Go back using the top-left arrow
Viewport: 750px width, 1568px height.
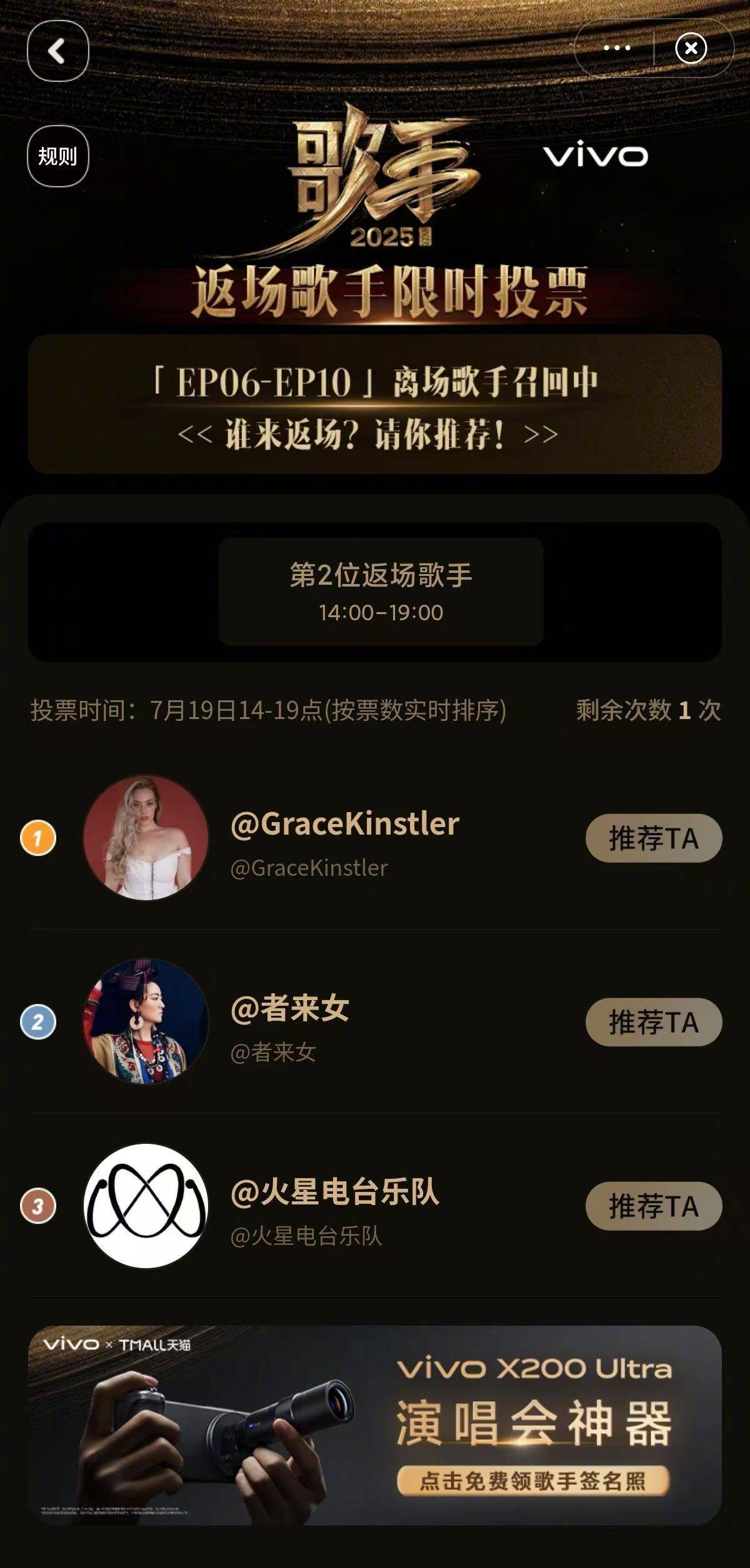(57, 51)
